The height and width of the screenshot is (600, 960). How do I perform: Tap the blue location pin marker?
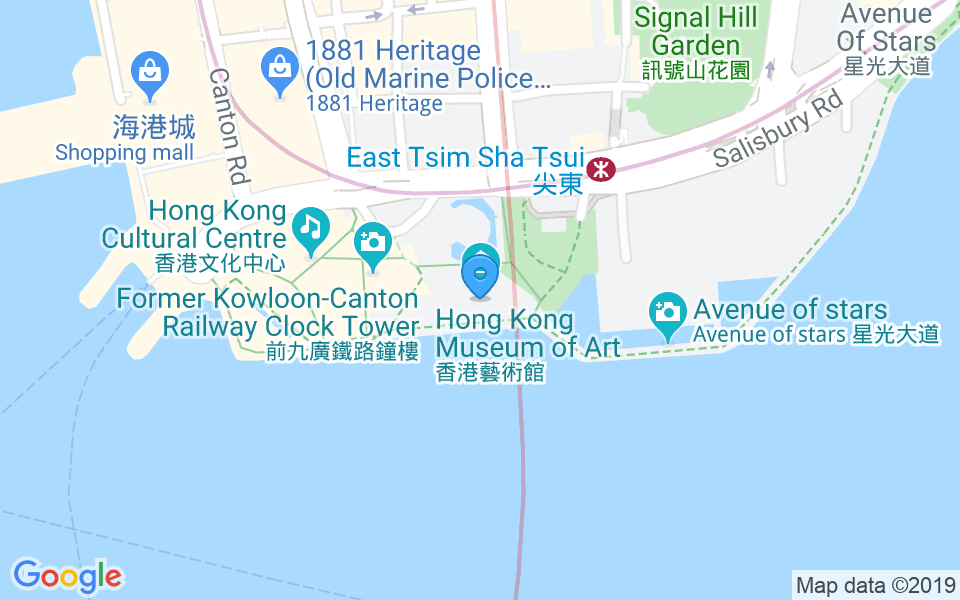(481, 275)
